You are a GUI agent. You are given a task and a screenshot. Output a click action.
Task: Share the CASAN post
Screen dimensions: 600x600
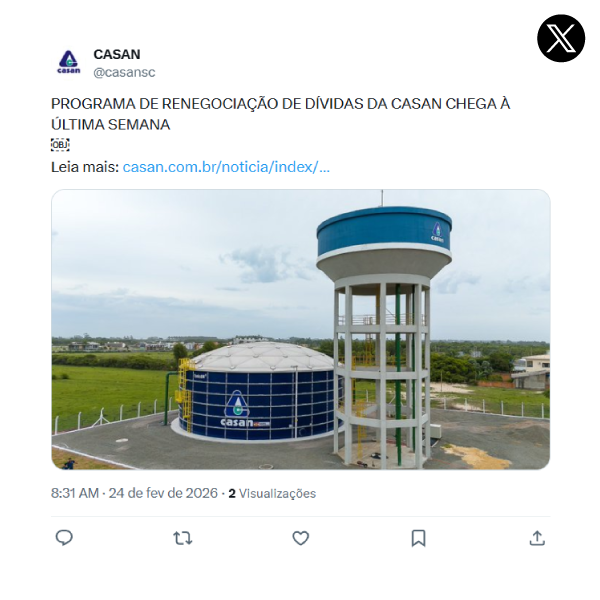[537, 538]
